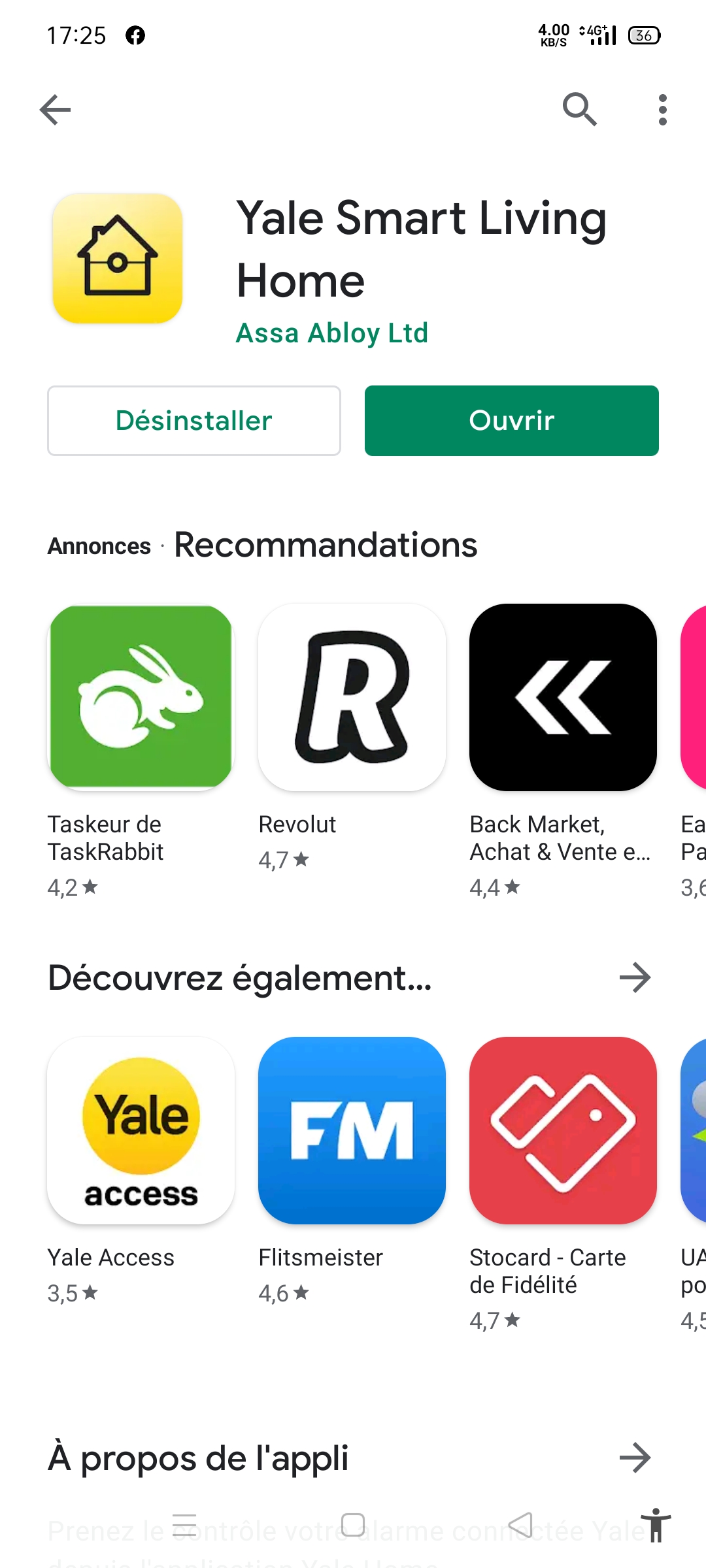Open the accessibility shortcut icon
This screenshot has width=706, height=1568.
pos(656,1525)
